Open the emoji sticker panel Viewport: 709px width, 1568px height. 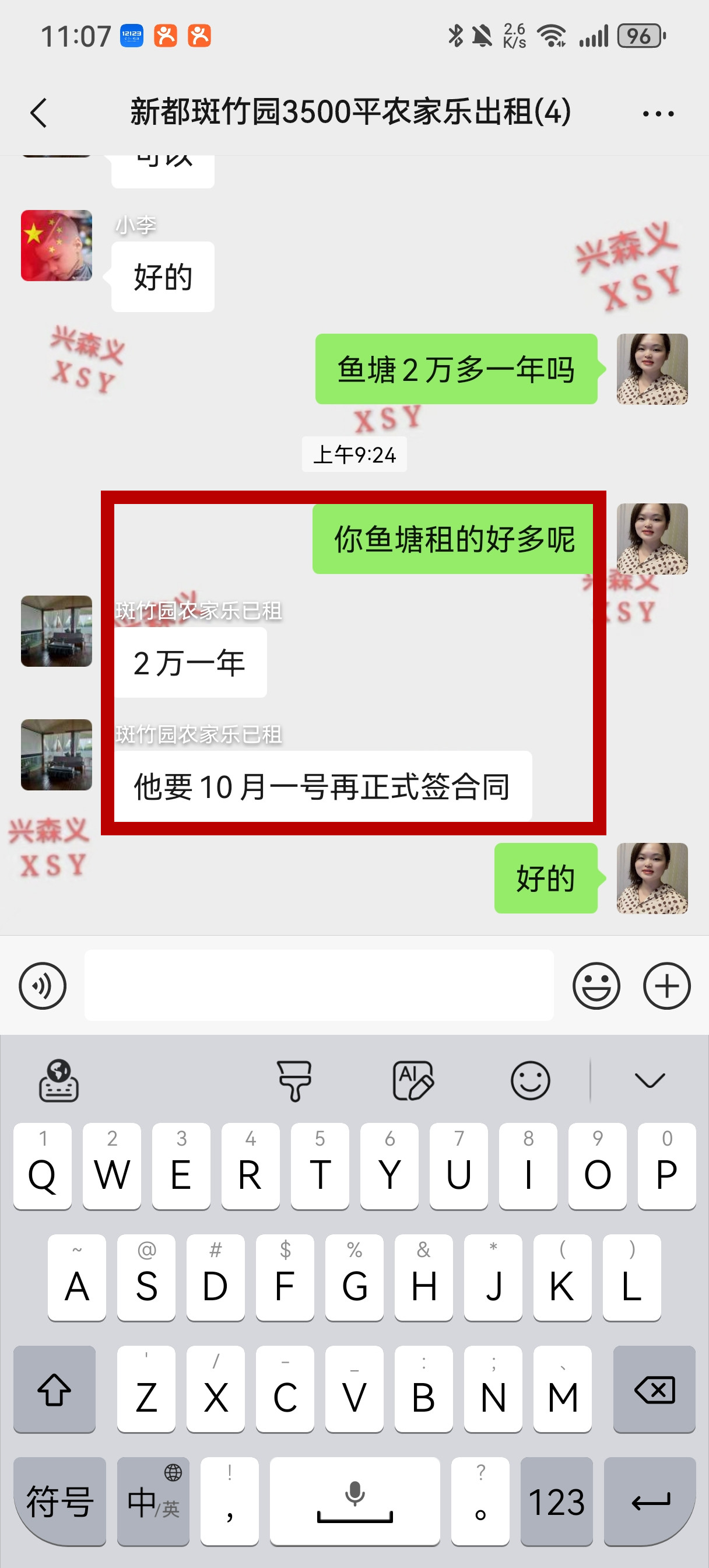click(x=596, y=985)
